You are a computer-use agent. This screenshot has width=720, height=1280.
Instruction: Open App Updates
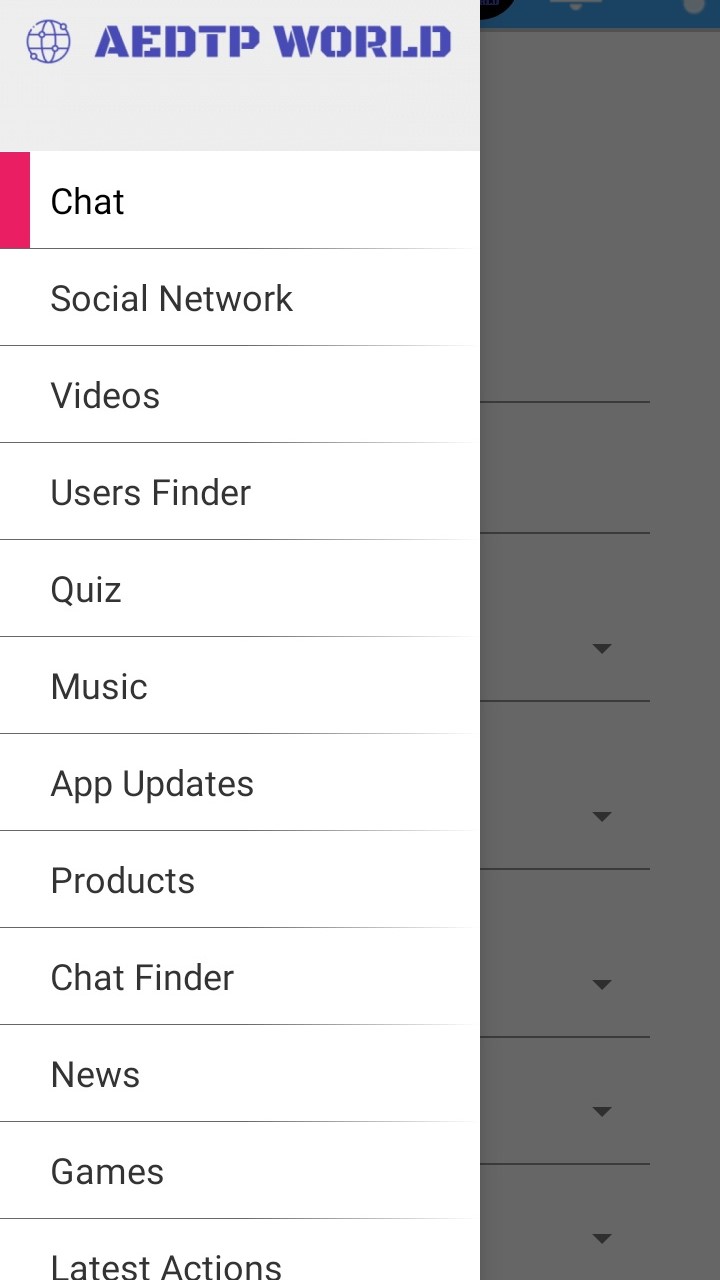tap(240, 782)
